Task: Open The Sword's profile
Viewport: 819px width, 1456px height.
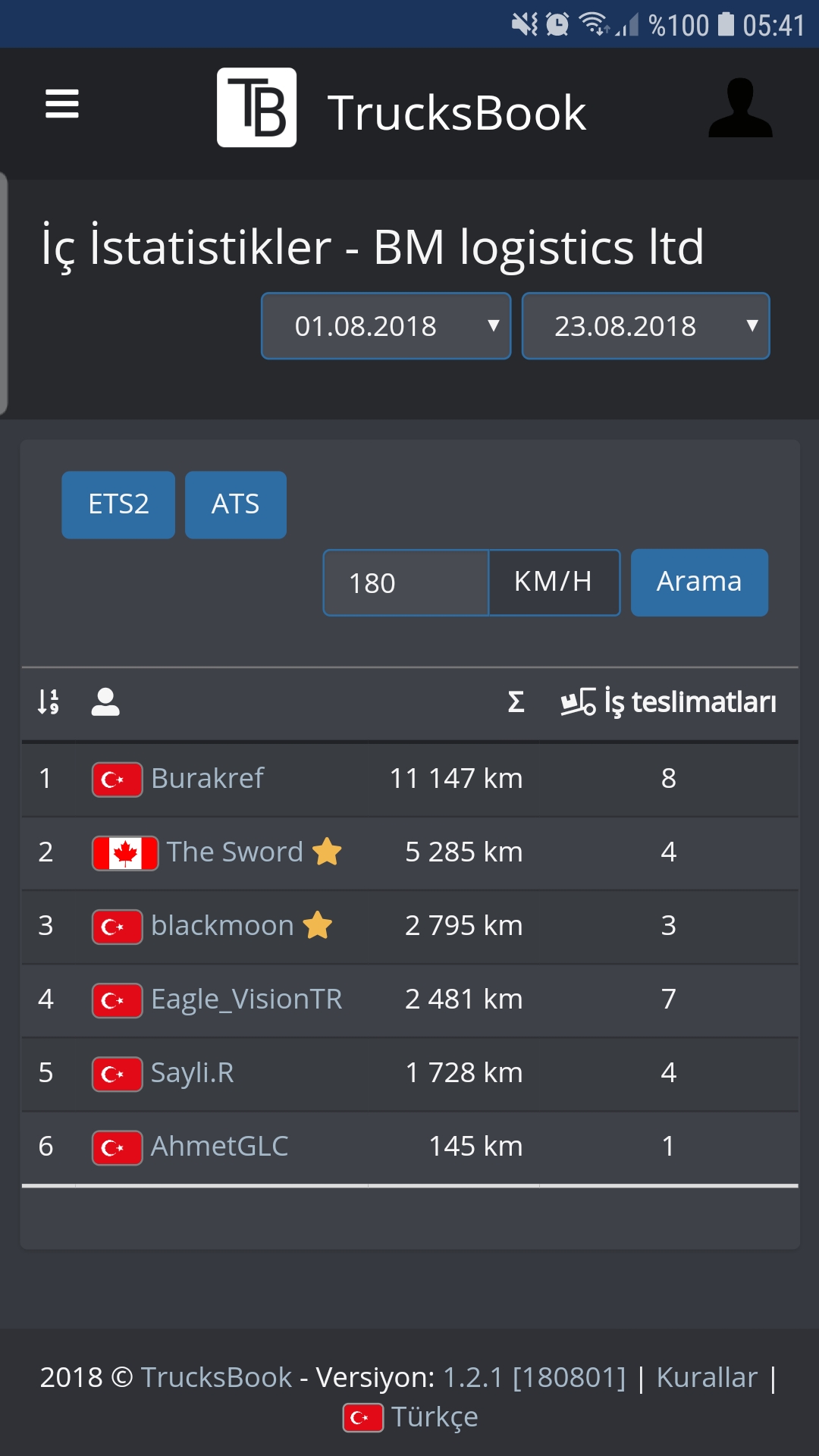Action: [x=234, y=852]
